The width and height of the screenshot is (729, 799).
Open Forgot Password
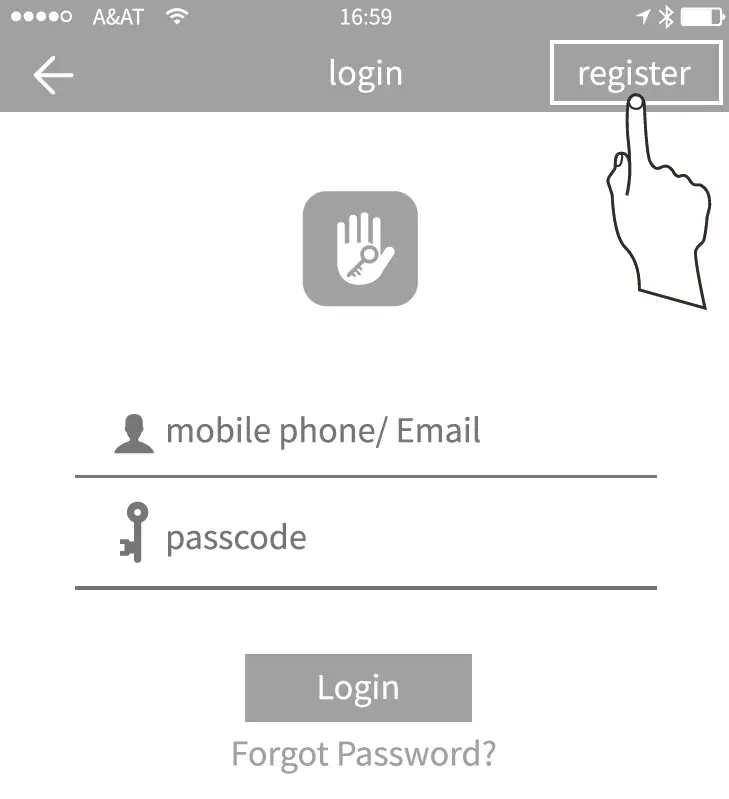pos(364,755)
